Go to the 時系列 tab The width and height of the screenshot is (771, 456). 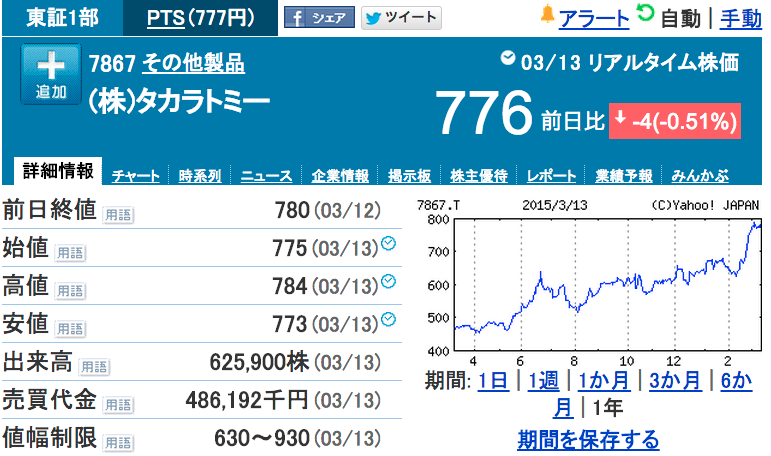point(200,176)
